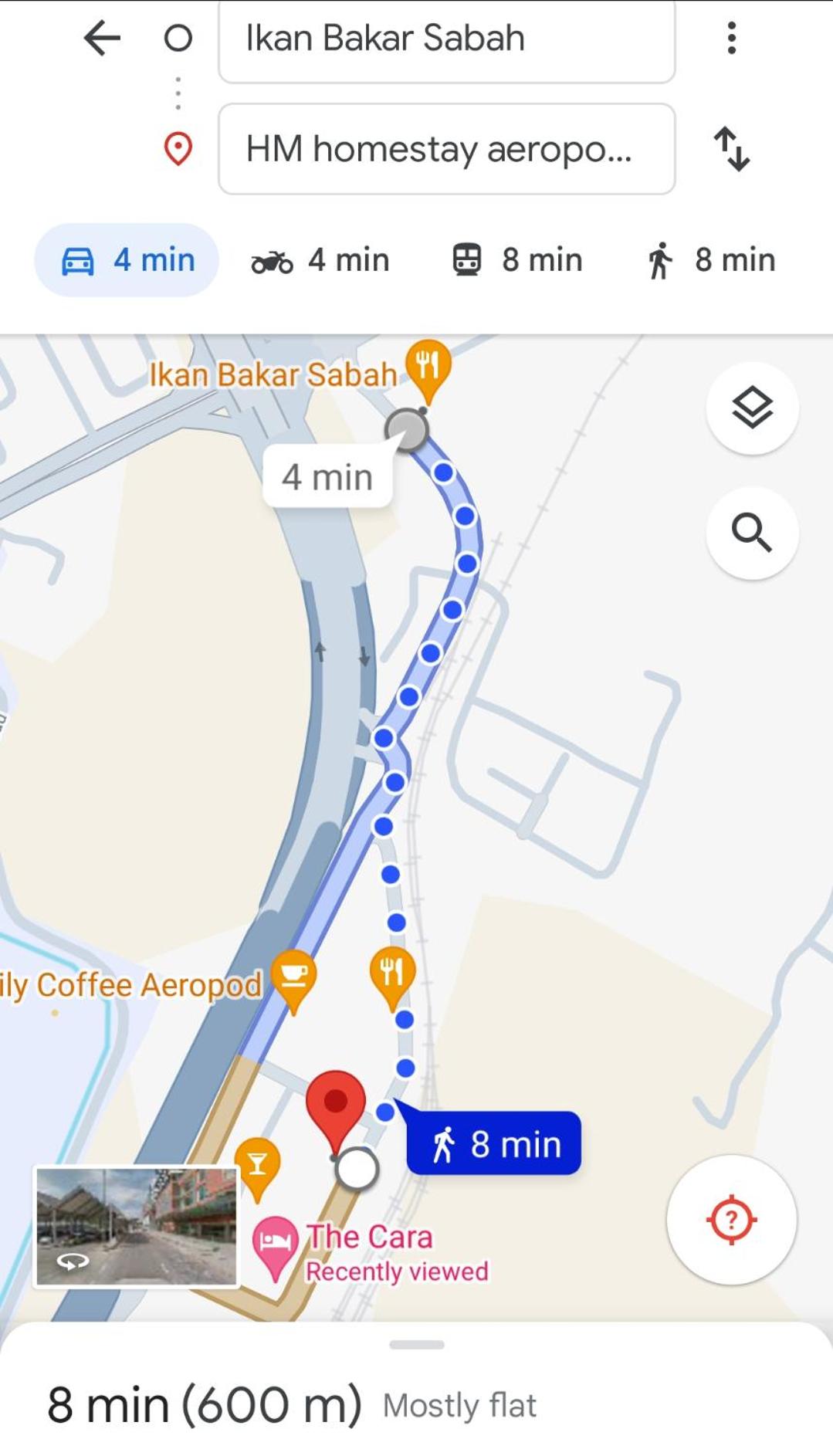Switch to public transit directions
Image resolution: width=833 pixels, height=1456 pixels.
pyautogui.click(x=517, y=260)
